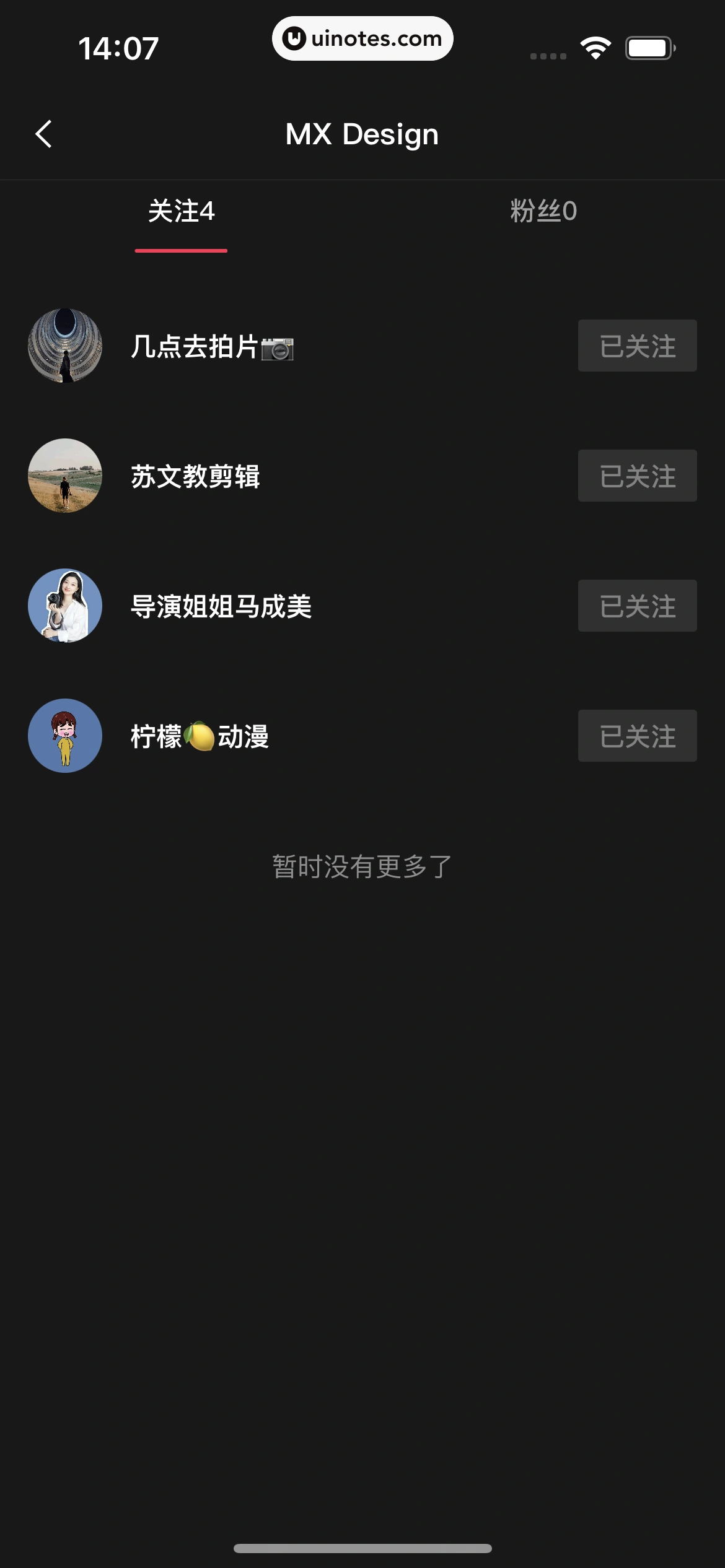Select the 关注4 tab
This screenshot has height=1568, width=725.
tap(181, 212)
